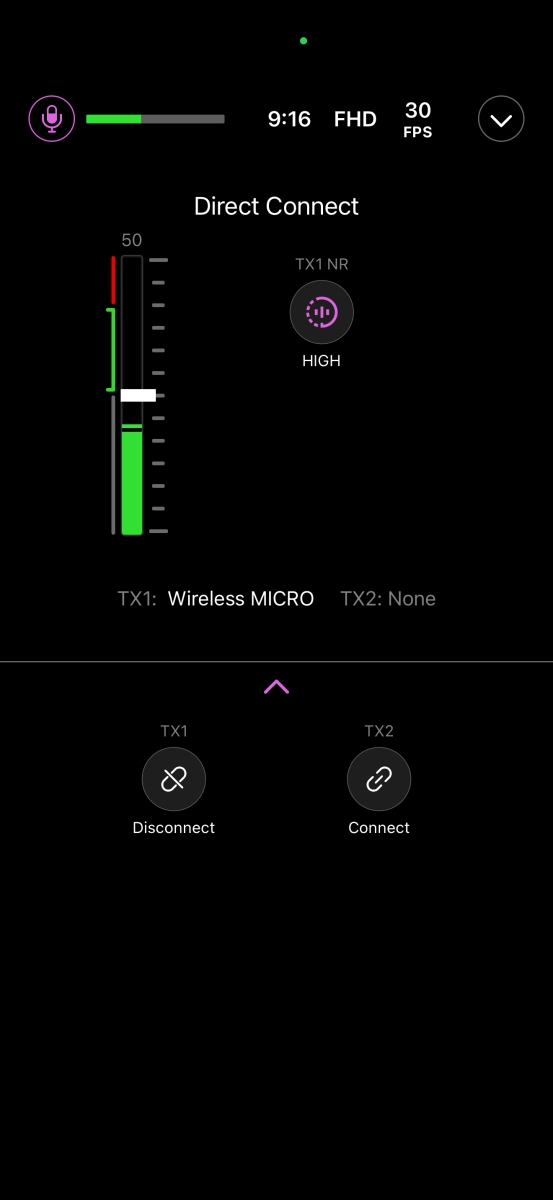The image size is (553, 1200).
Task: Collapse the panel with the down chevron
Action: [501, 119]
